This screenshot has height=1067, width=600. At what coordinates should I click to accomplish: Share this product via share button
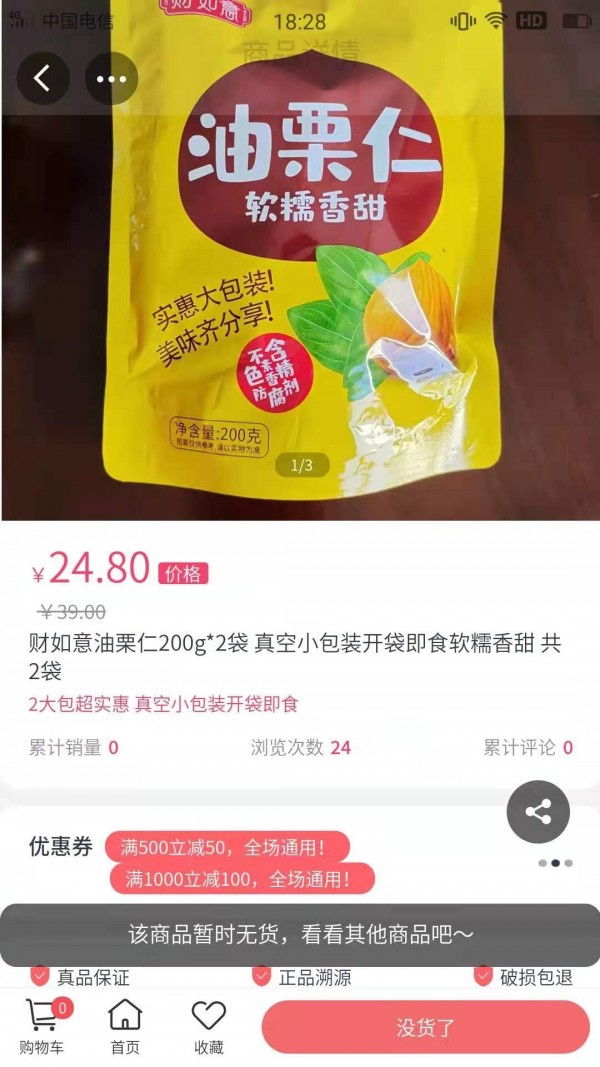point(538,811)
